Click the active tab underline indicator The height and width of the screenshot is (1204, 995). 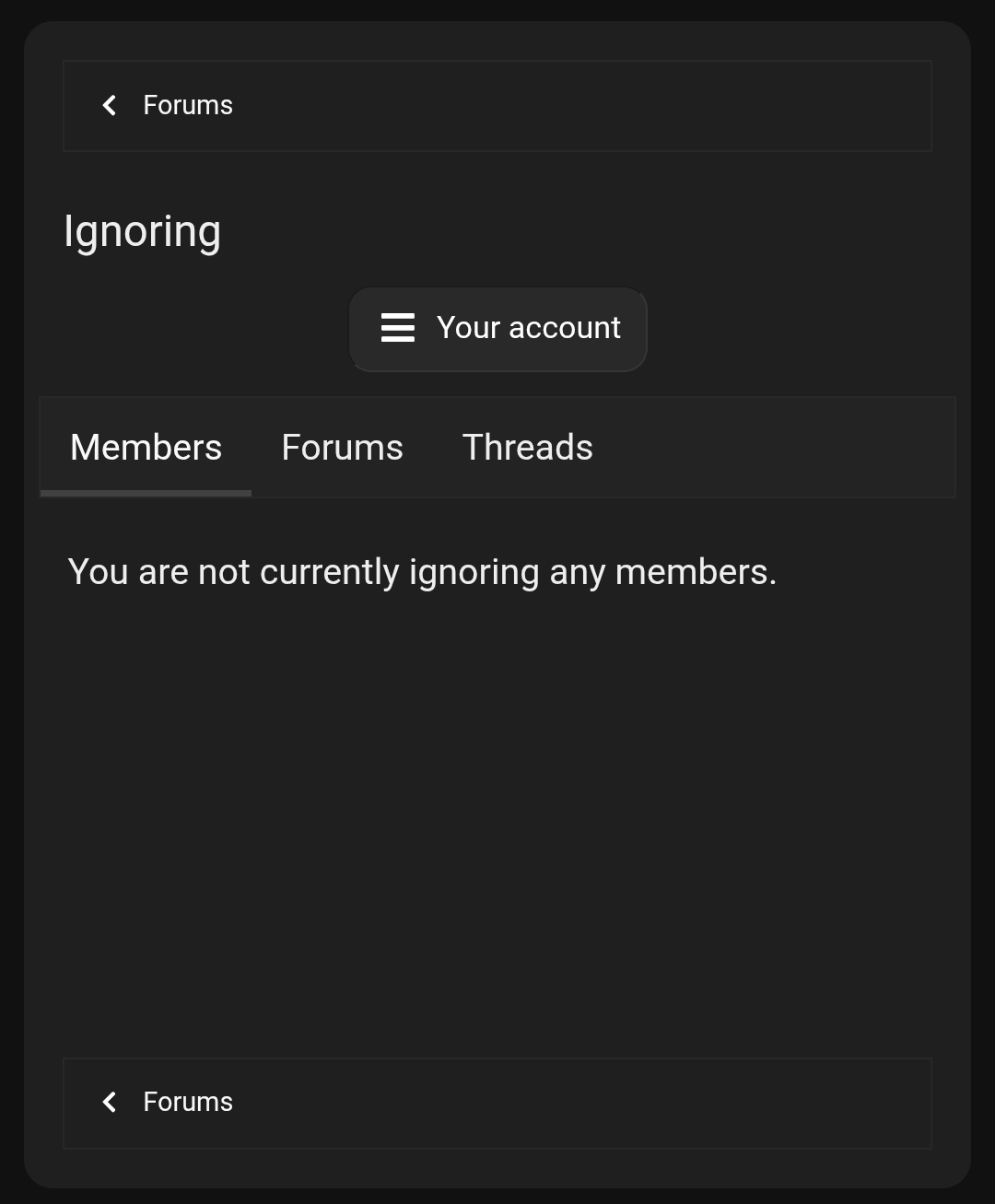click(x=145, y=496)
